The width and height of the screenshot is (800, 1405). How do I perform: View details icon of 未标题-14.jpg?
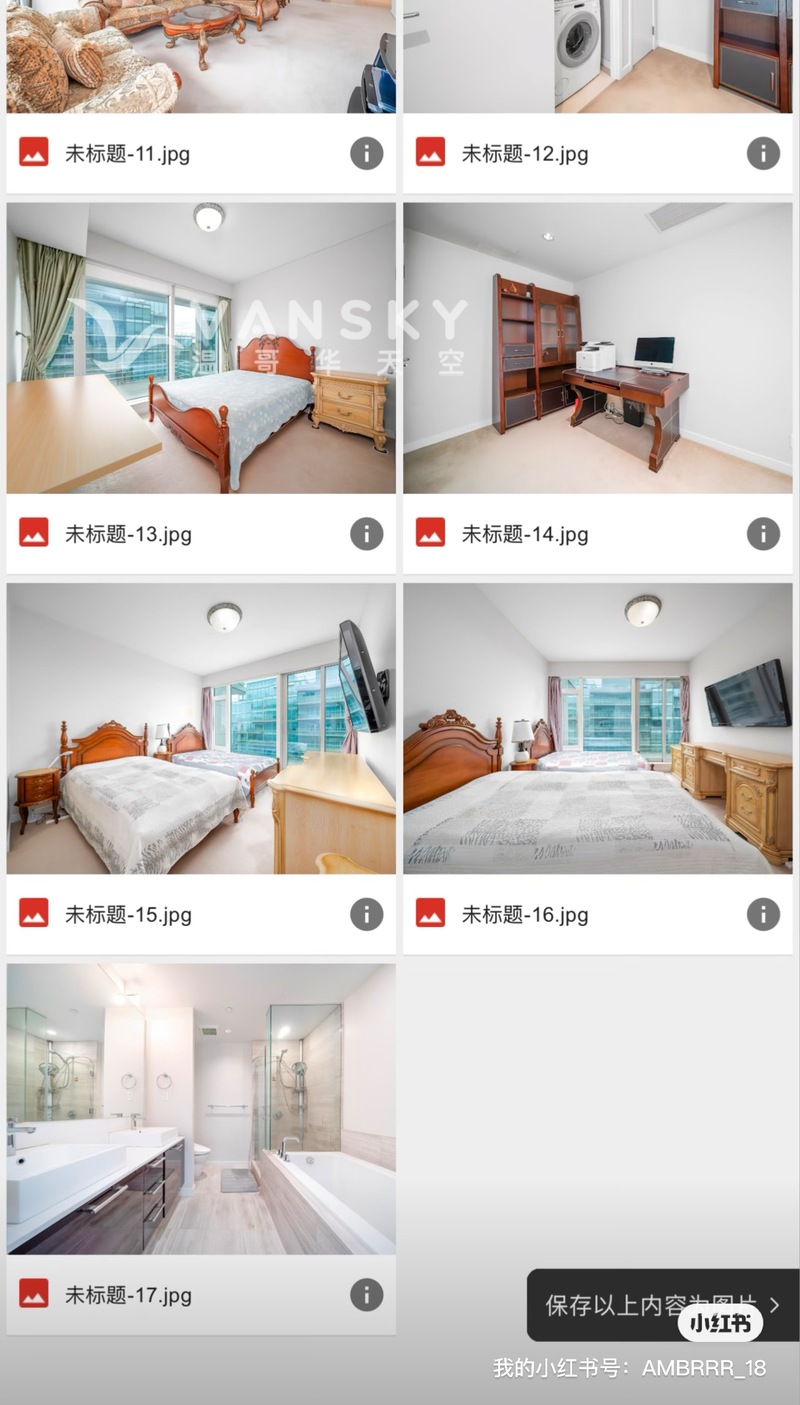tap(763, 534)
